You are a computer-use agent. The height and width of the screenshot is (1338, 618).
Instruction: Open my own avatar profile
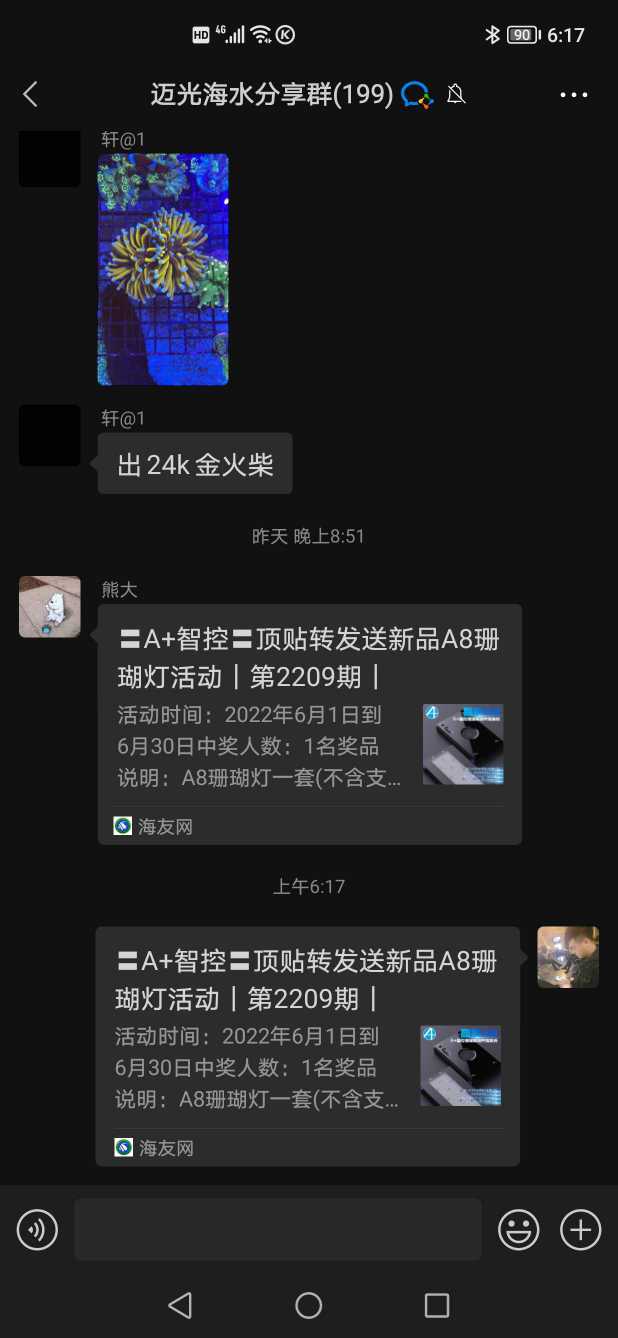pos(568,957)
